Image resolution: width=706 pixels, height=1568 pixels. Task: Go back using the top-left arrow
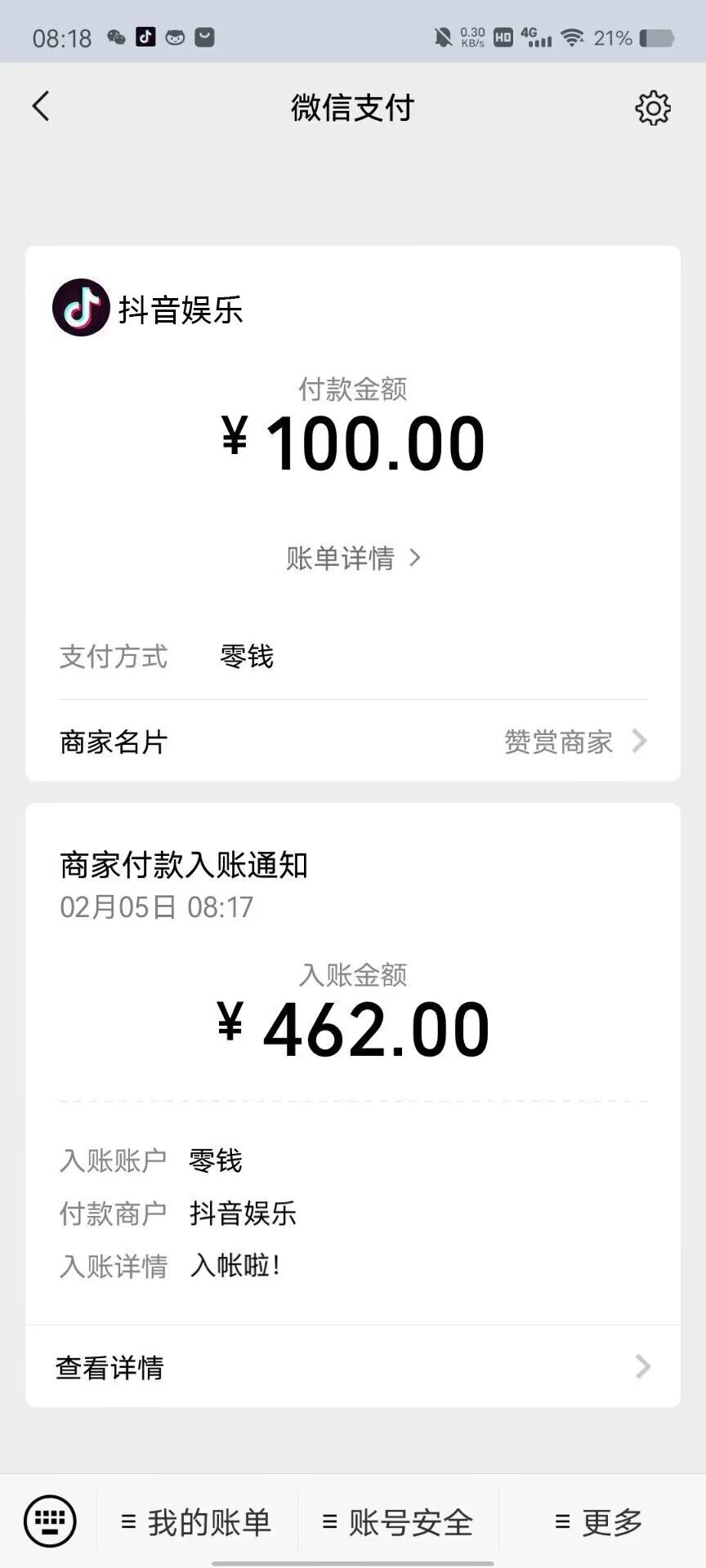tap(41, 106)
